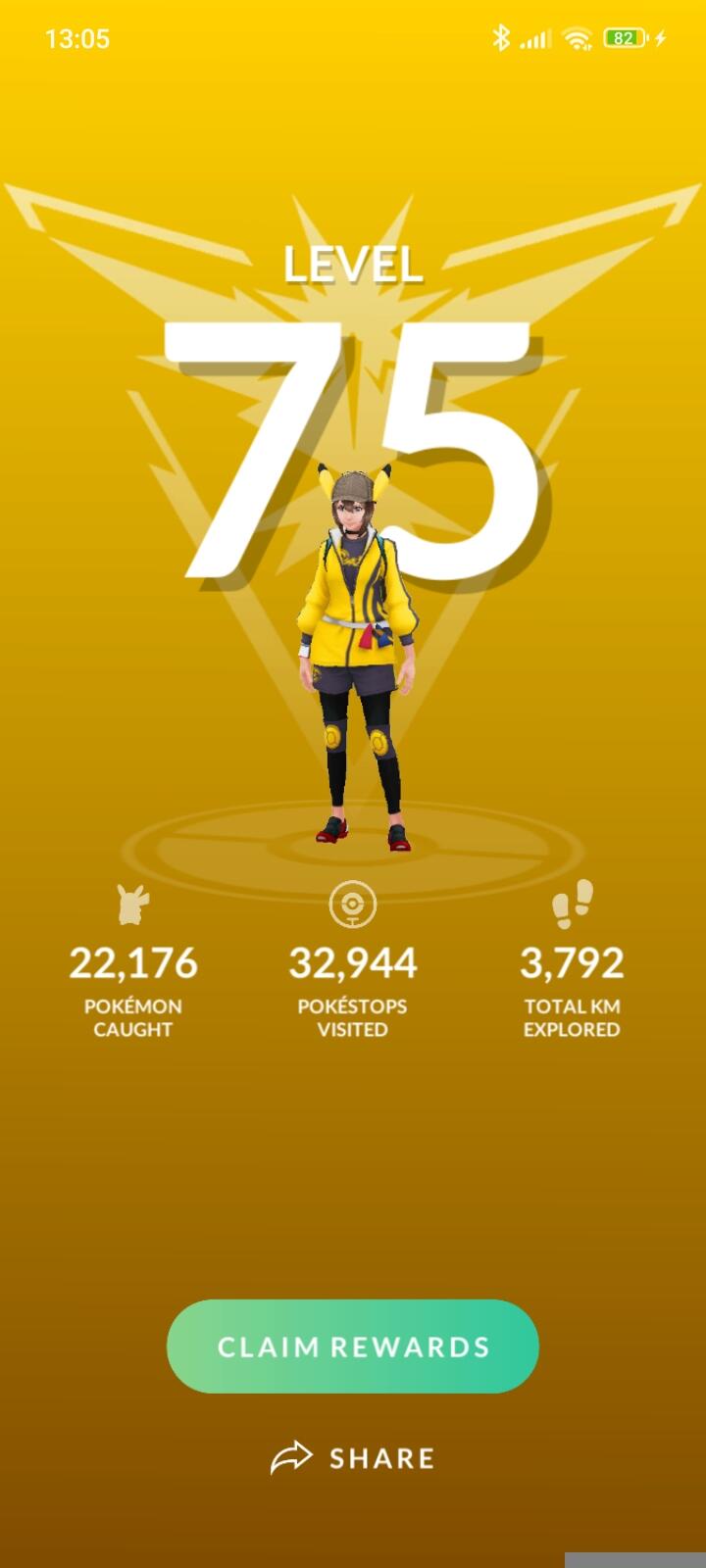Share the level-up achievement
Screen dimensions: 706x1568
[353, 1458]
